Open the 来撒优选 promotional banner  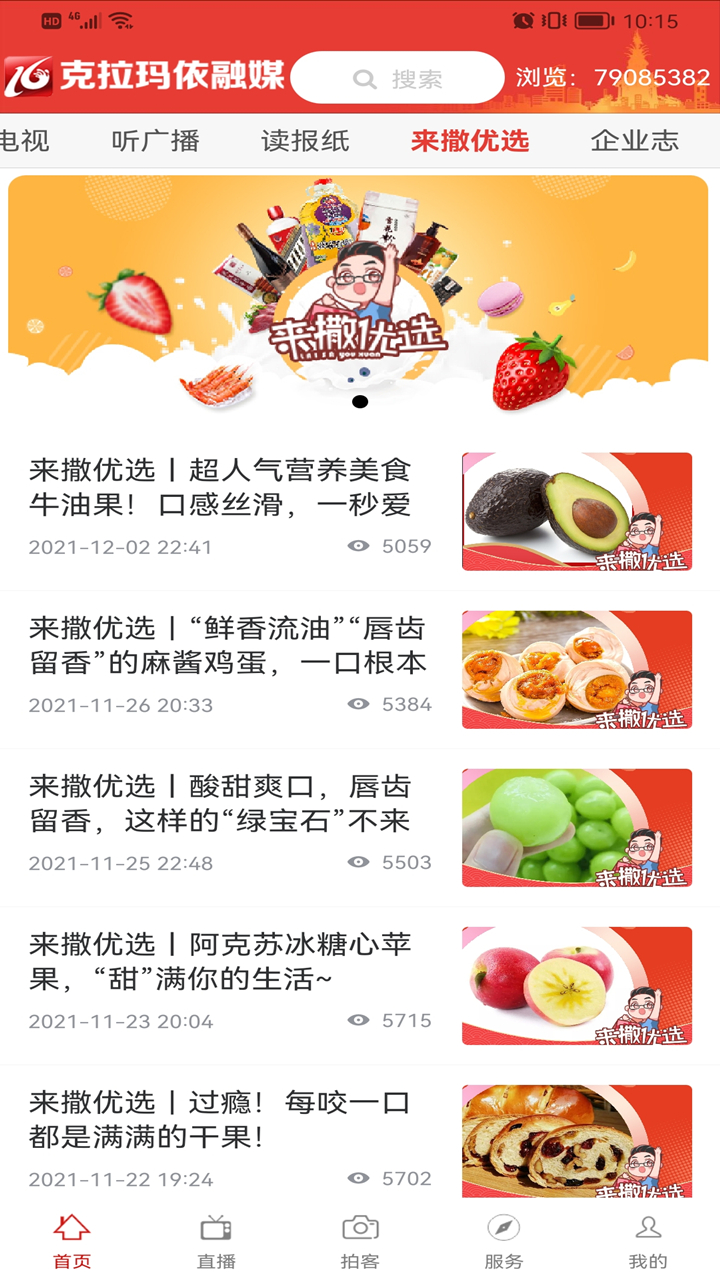(x=358, y=297)
